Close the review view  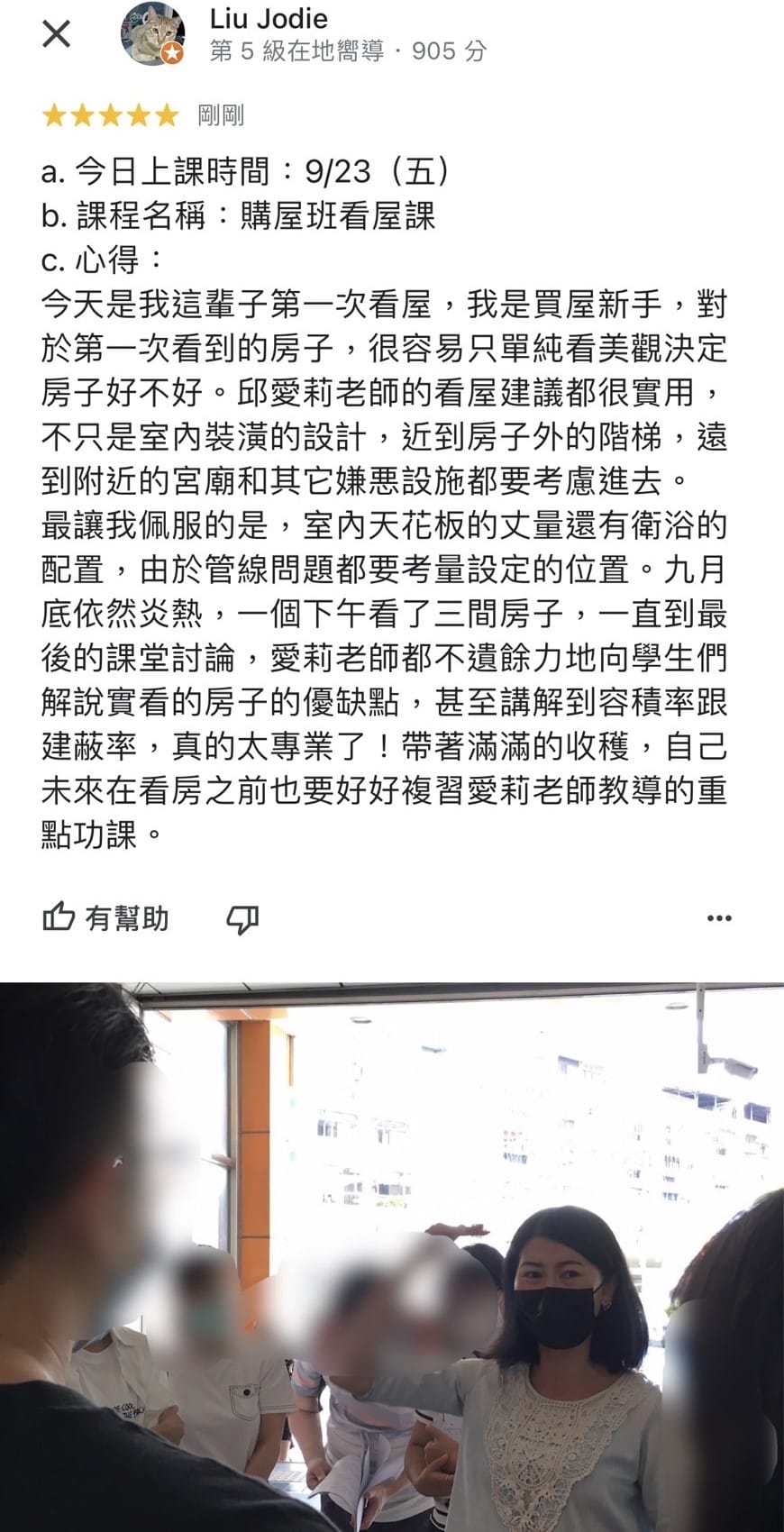(56, 34)
